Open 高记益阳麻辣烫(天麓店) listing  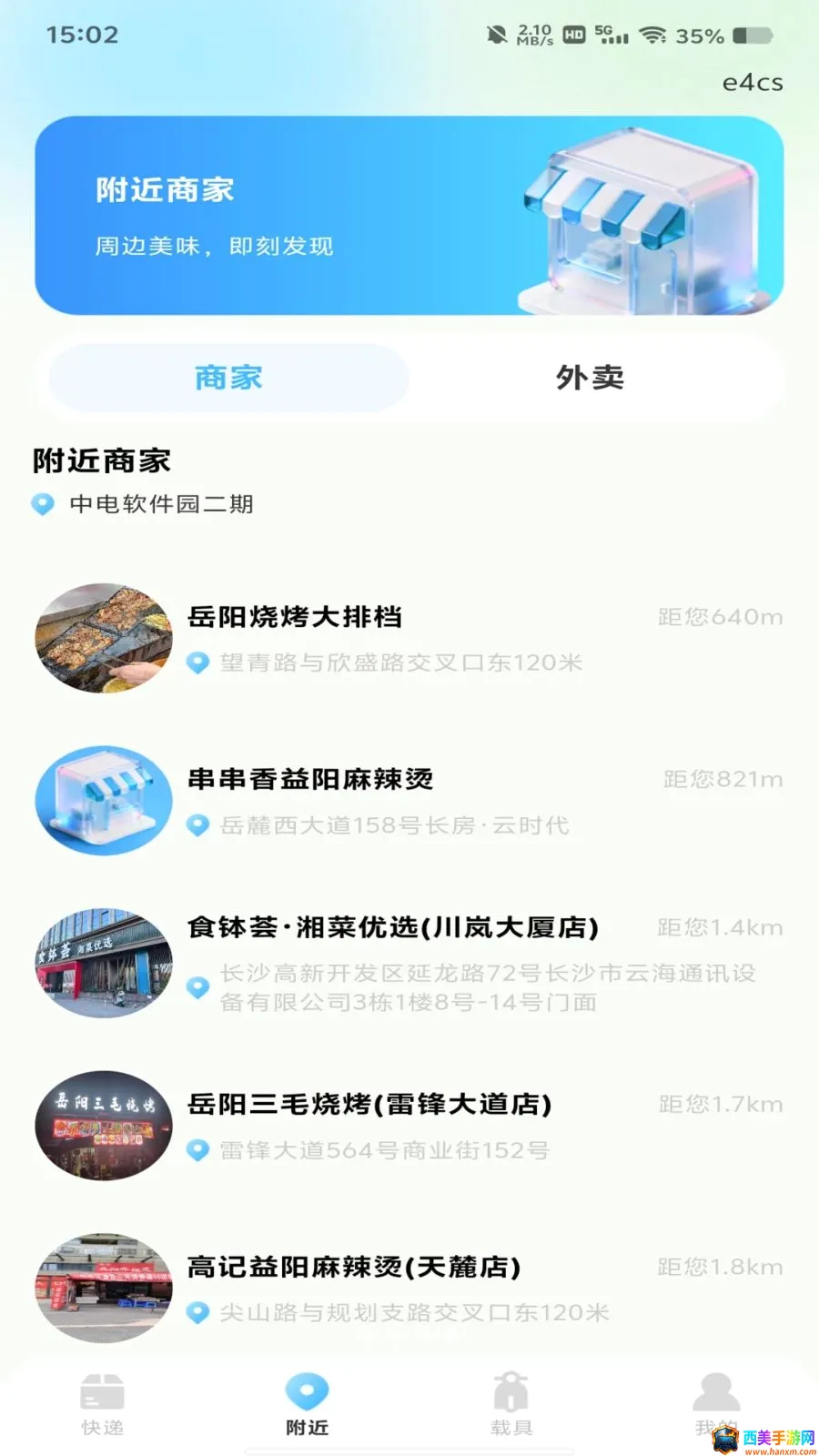tap(409, 1288)
